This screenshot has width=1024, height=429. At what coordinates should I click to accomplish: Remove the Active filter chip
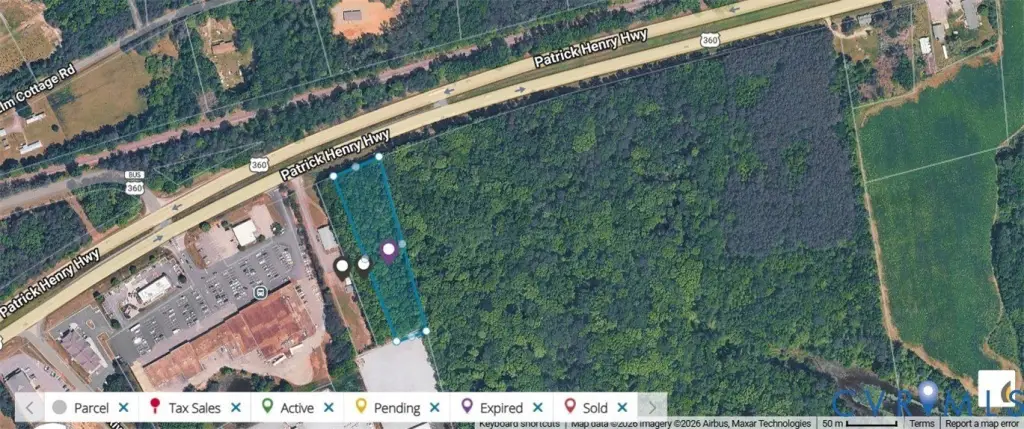[x=335, y=408]
